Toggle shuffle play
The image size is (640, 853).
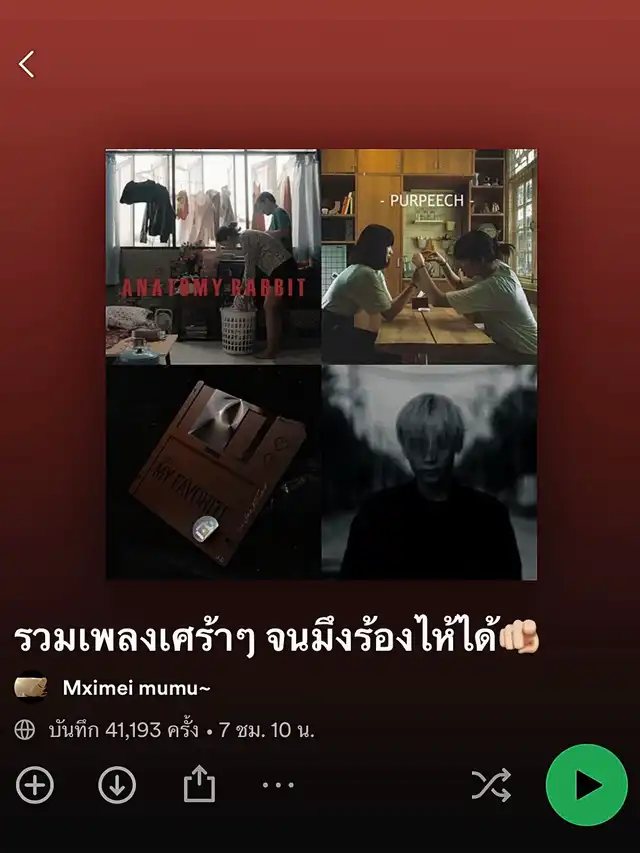[x=491, y=785]
